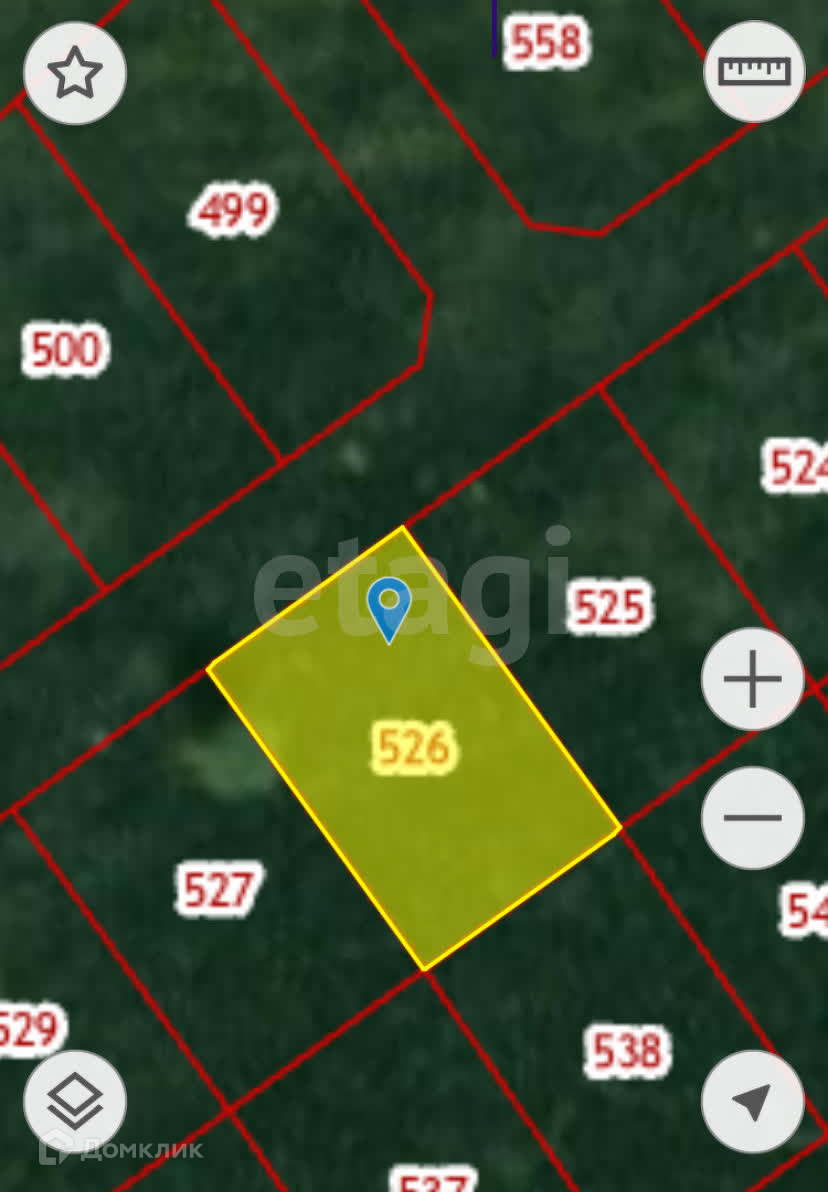The width and height of the screenshot is (828, 1192).
Task: Center the map on my location
Action: coord(753,1102)
